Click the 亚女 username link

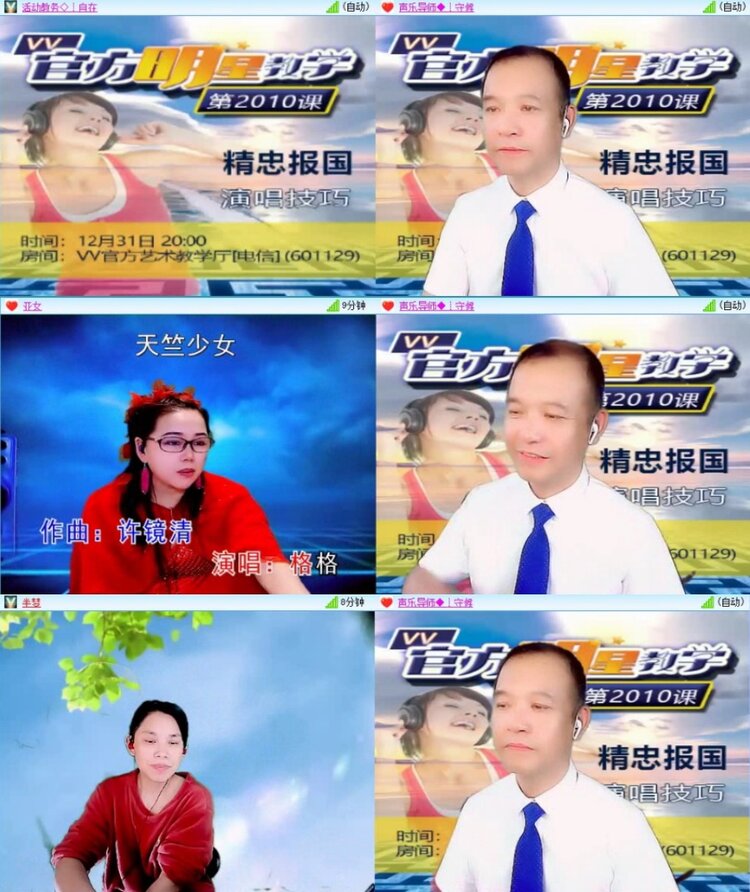coord(30,307)
